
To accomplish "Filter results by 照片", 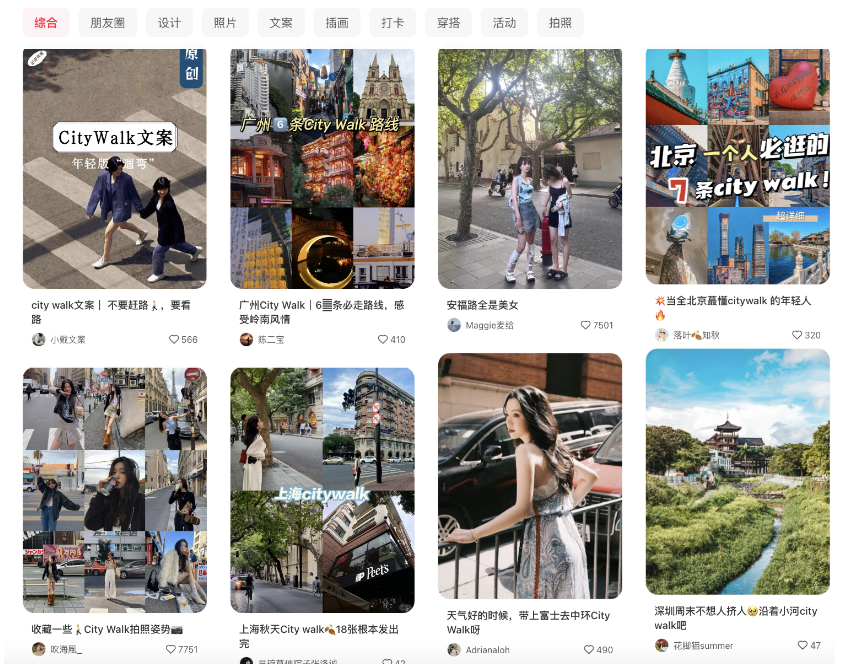I will (x=225, y=22).
